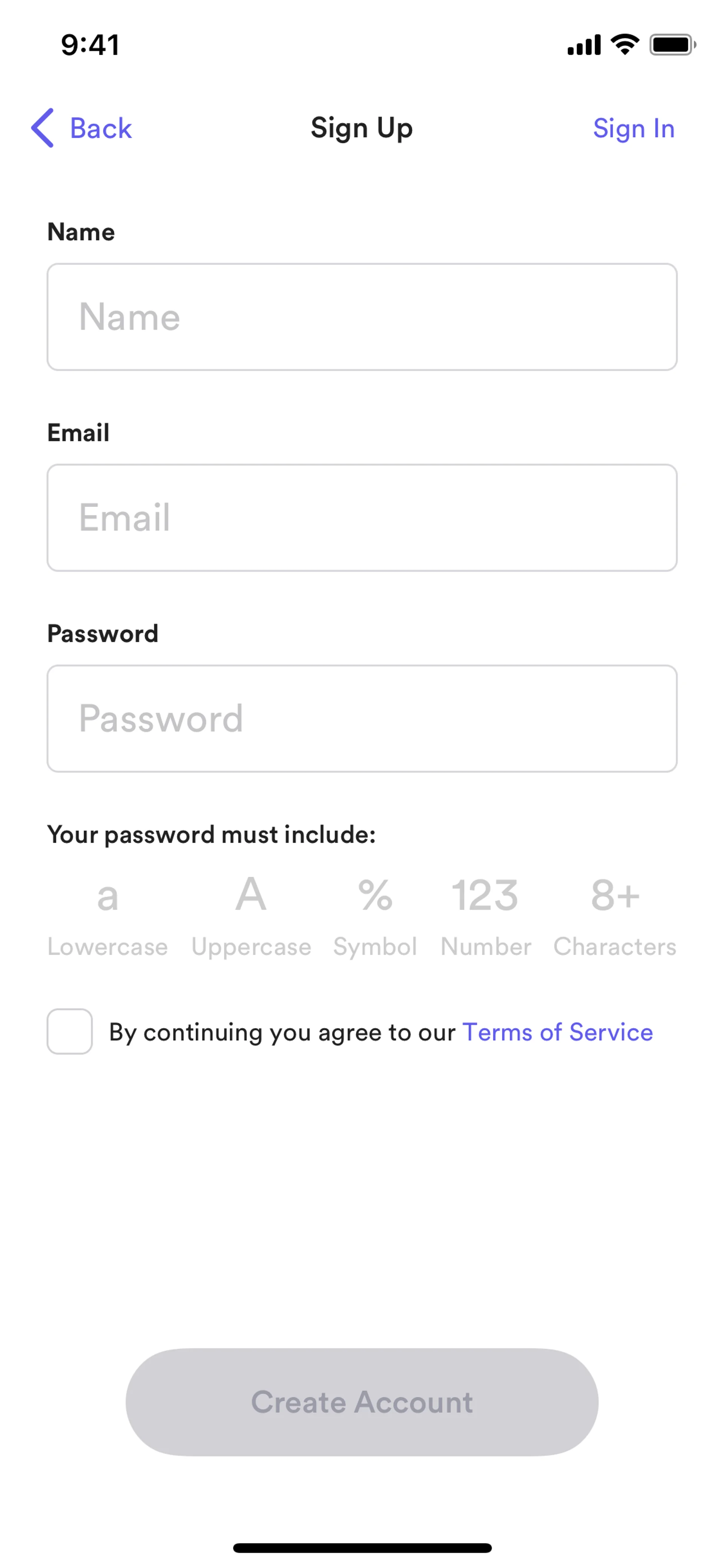This screenshot has height=1568, width=724.
Task: Go back using the Back button
Action: point(82,128)
